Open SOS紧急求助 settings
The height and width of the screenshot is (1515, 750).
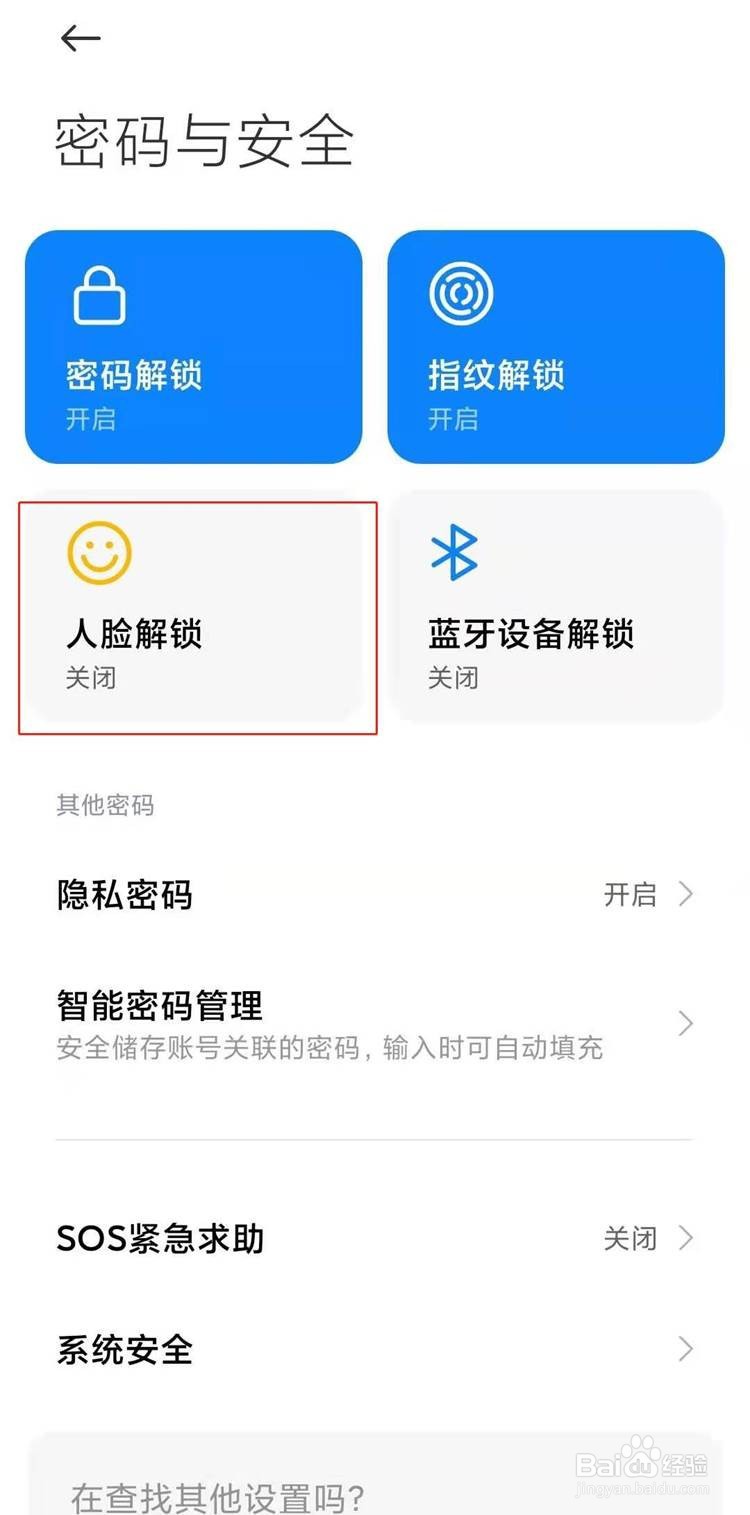[374, 1238]
